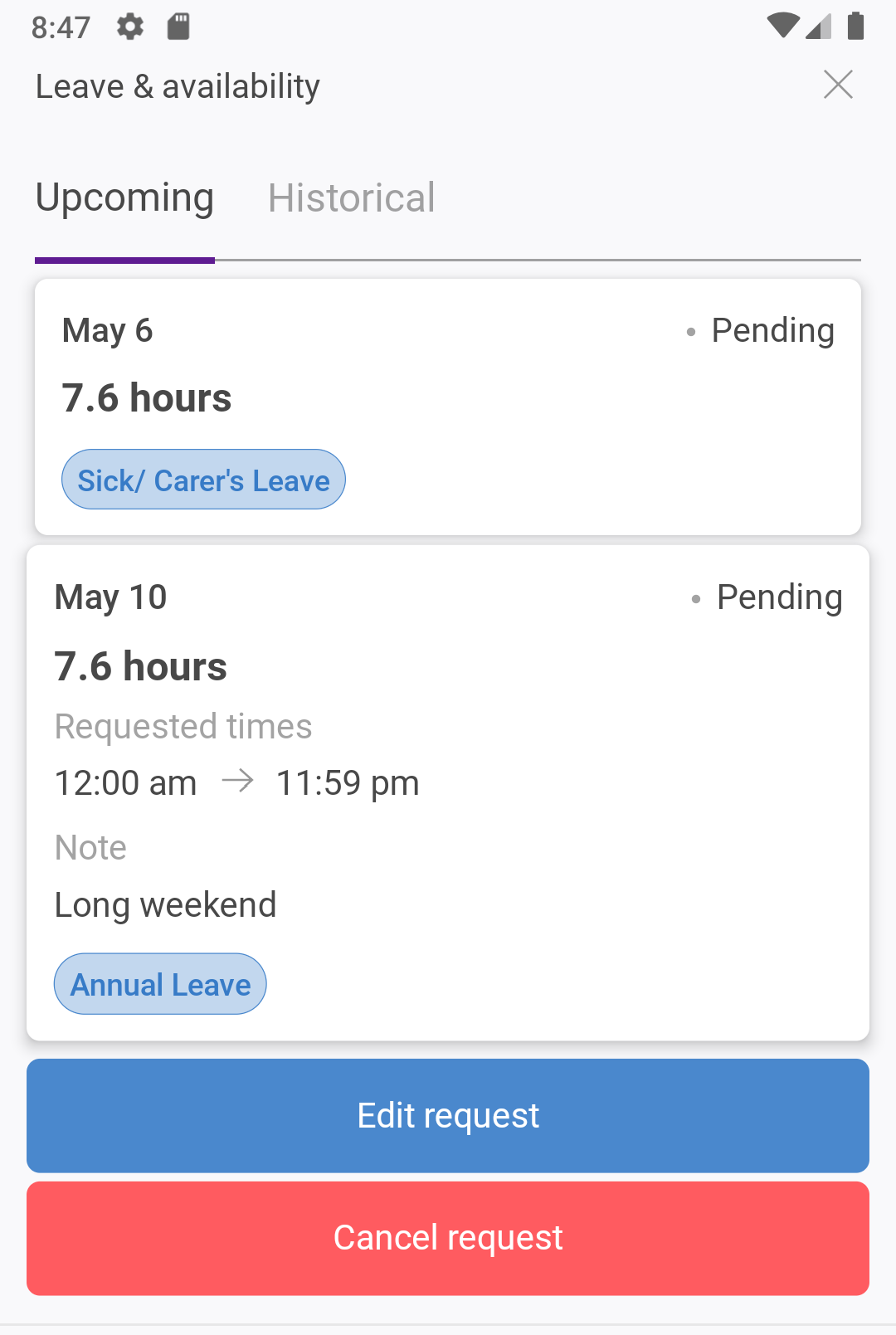Screen dimensions: 896x1335
Task: Select the Upcoming tab
Action: [x=124, y=198]
